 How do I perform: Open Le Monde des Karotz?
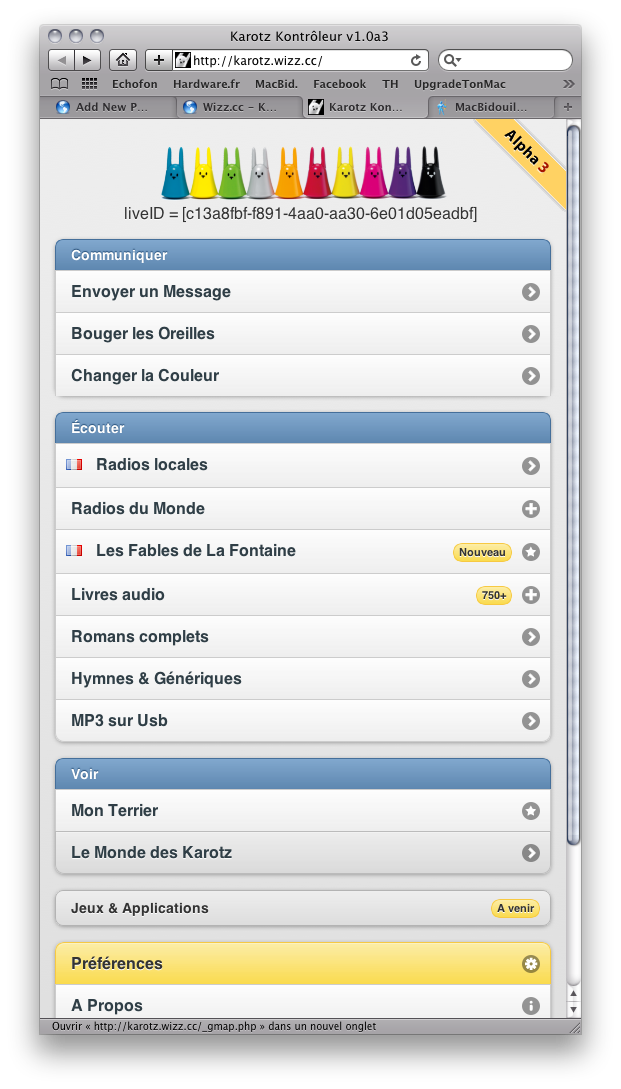point(302,853)
